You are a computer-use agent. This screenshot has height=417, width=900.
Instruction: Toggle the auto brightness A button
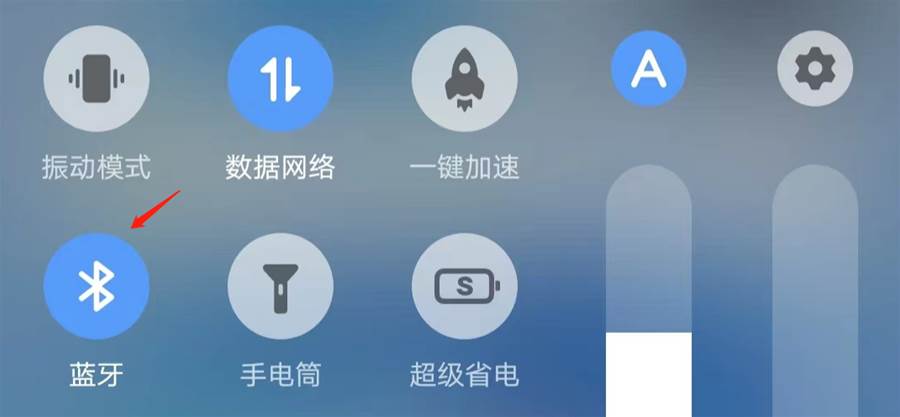pos(649,69)
